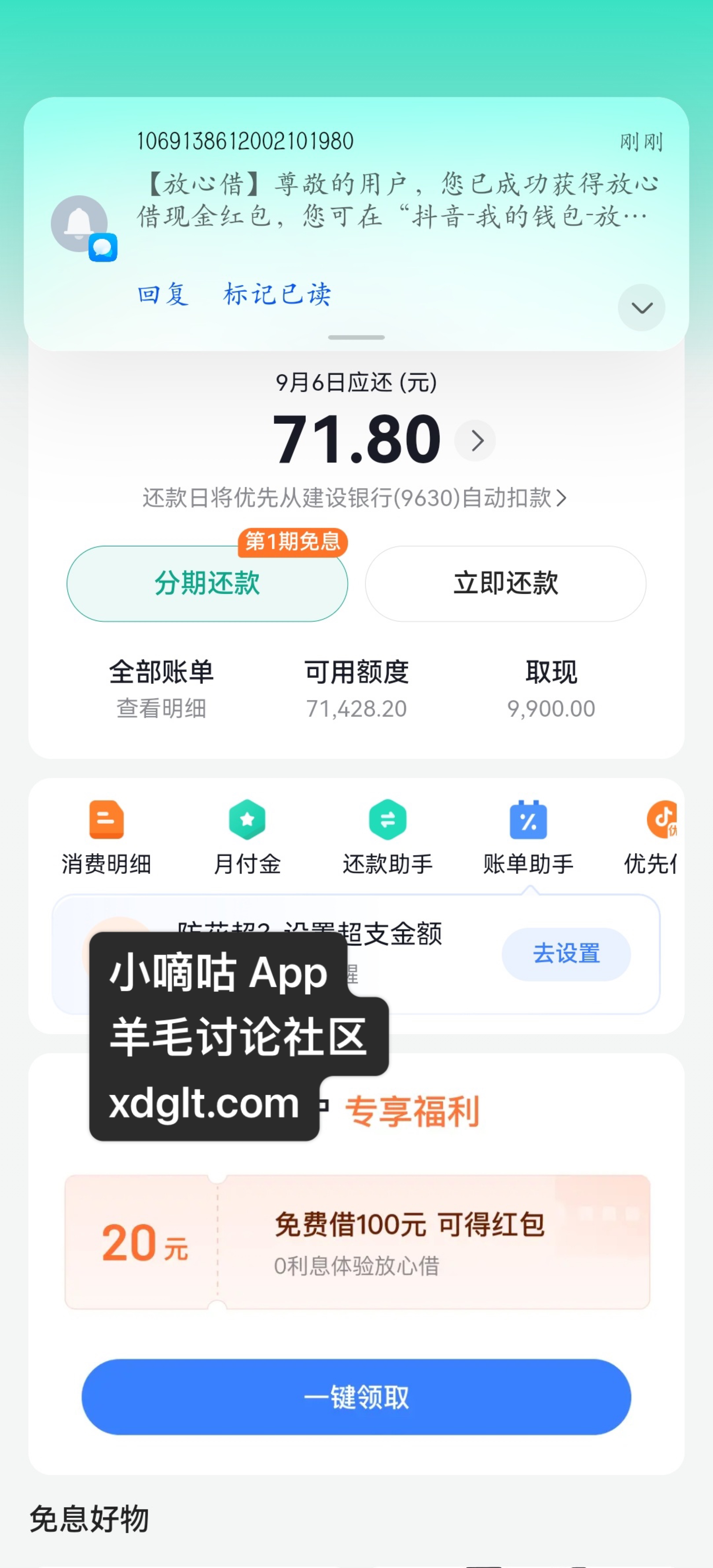
Task: View 全部账单 details
Action: coord(161,689)
